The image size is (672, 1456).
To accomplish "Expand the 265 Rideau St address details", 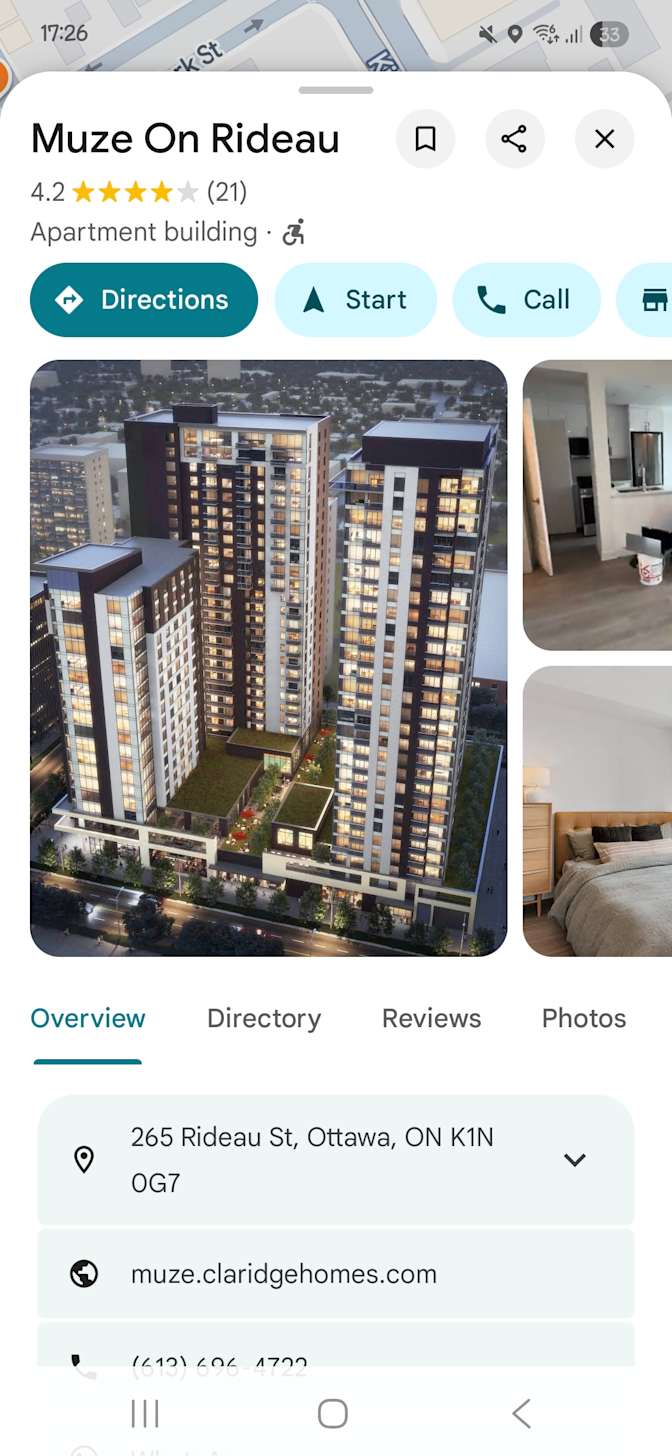I will (573, 1160).
